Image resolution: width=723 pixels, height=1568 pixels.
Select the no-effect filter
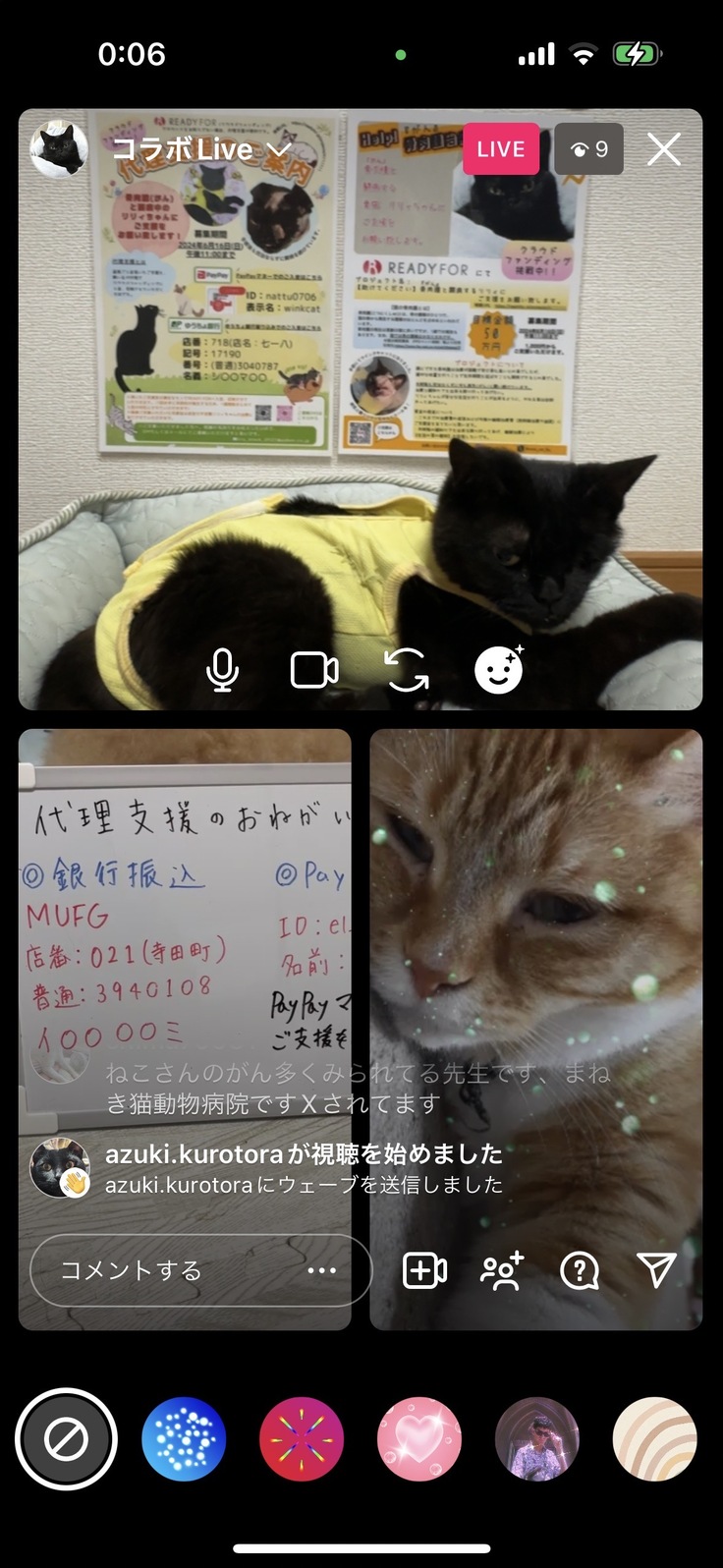pos(66,1439)
